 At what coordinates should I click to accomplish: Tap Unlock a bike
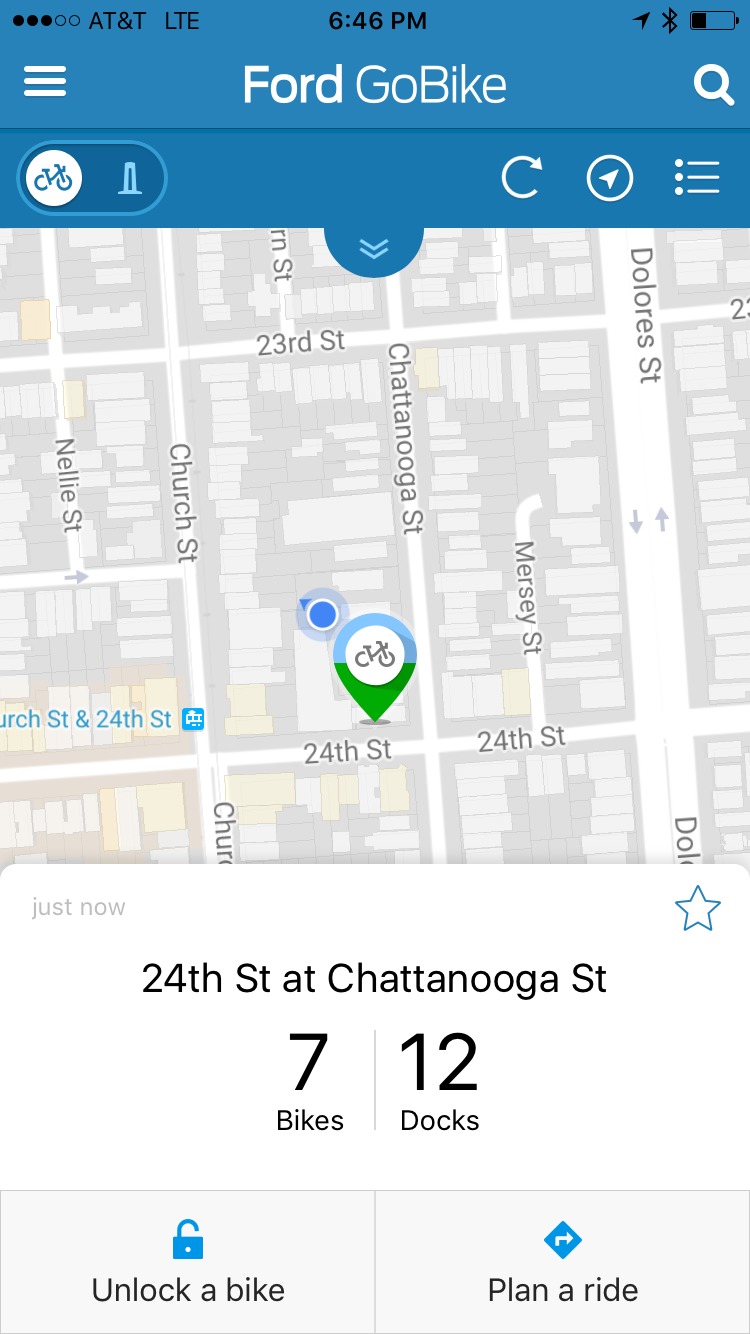pos(188,1262)
